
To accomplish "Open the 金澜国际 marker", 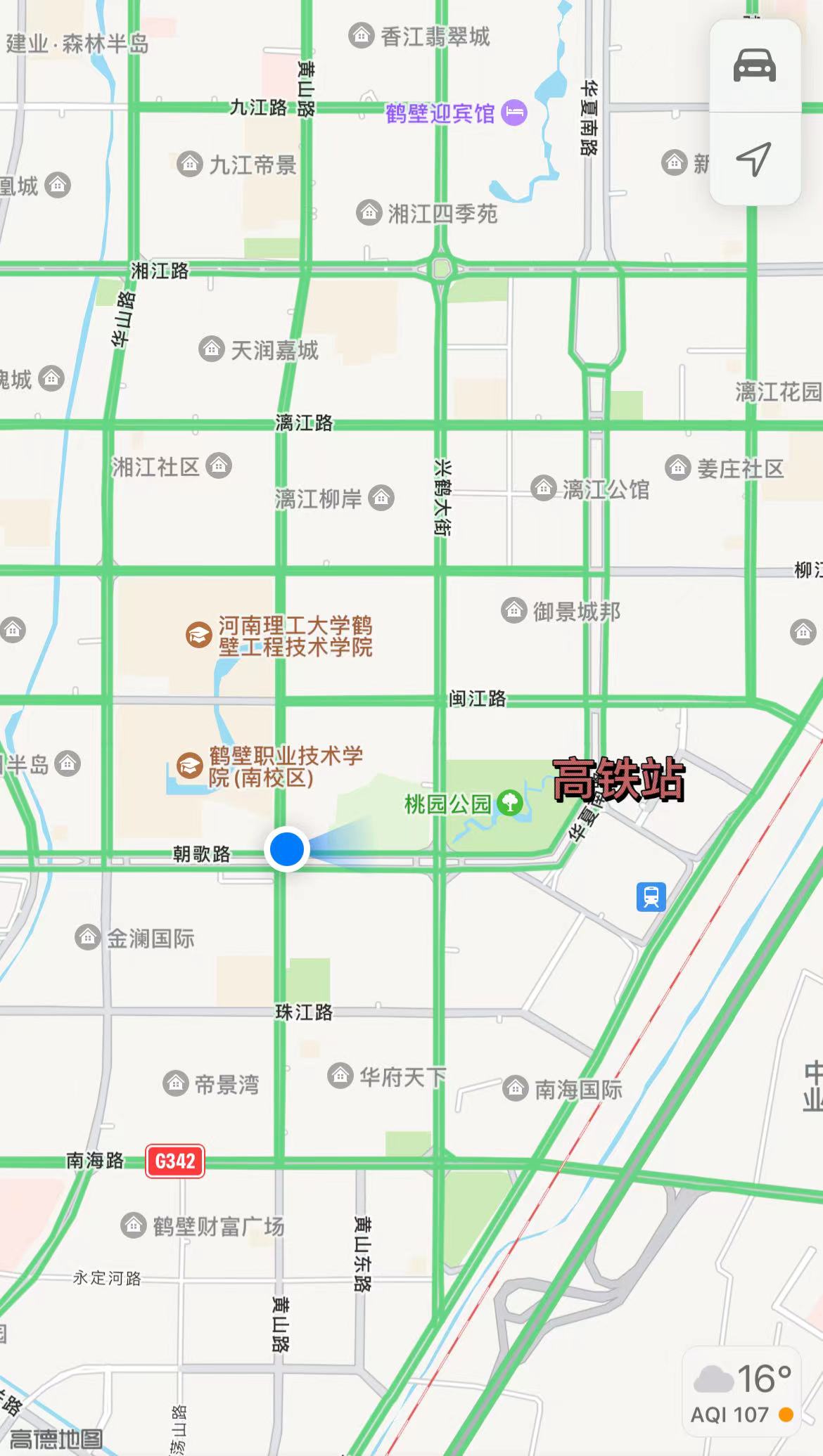I will tap(88, 937).
